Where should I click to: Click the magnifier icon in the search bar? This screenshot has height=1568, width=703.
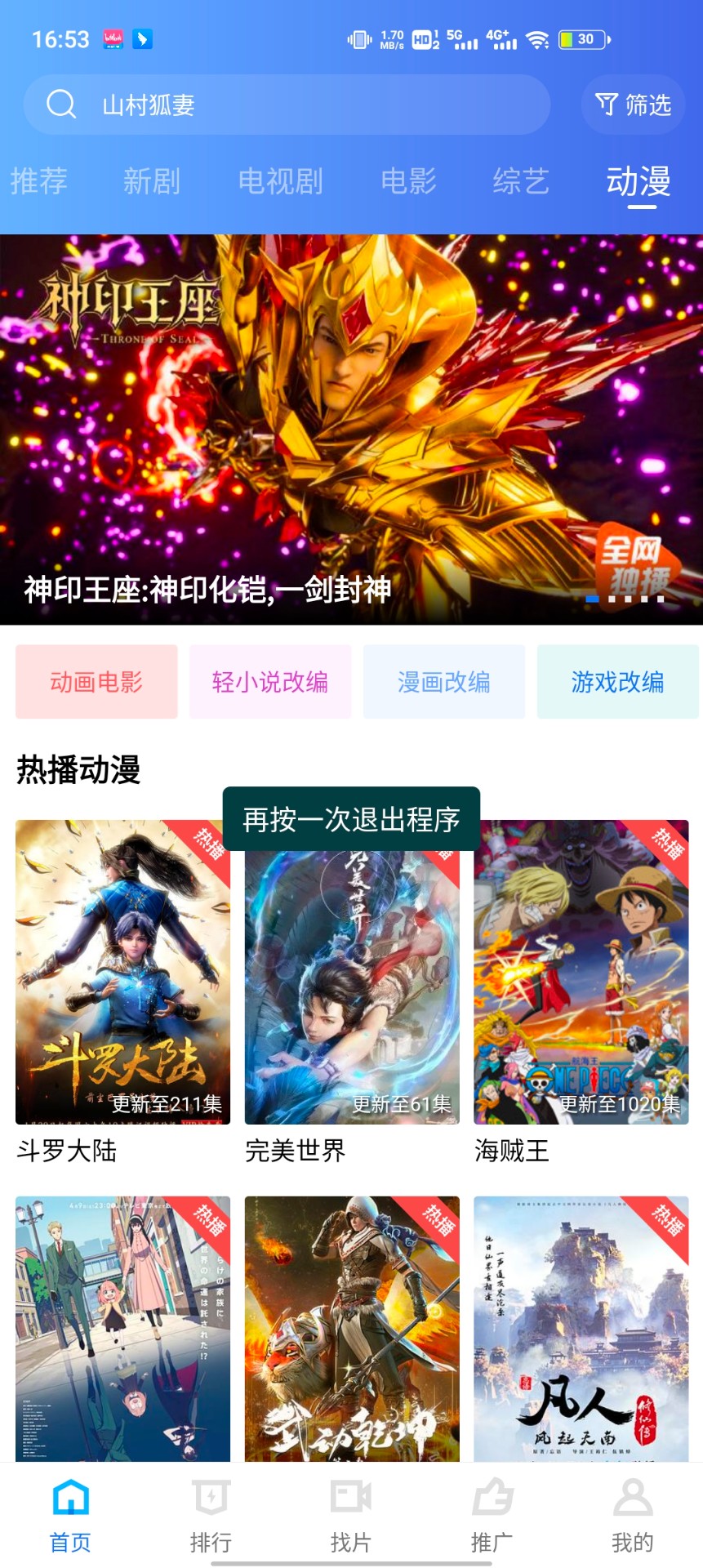pyautogui.click(x=60, y=105)
